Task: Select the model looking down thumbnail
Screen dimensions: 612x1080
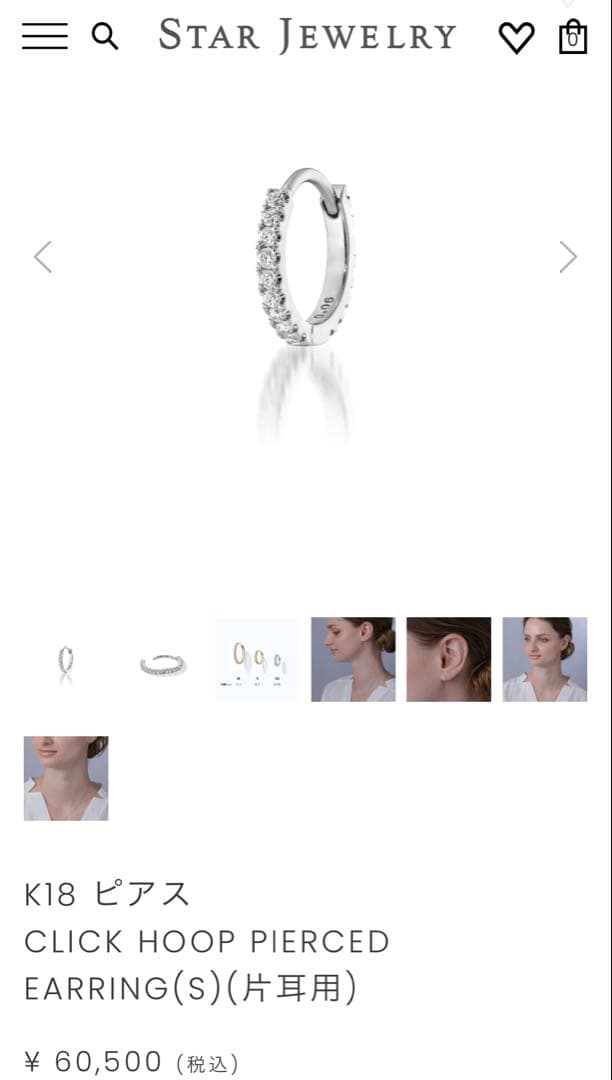Action: pos(353,659)
